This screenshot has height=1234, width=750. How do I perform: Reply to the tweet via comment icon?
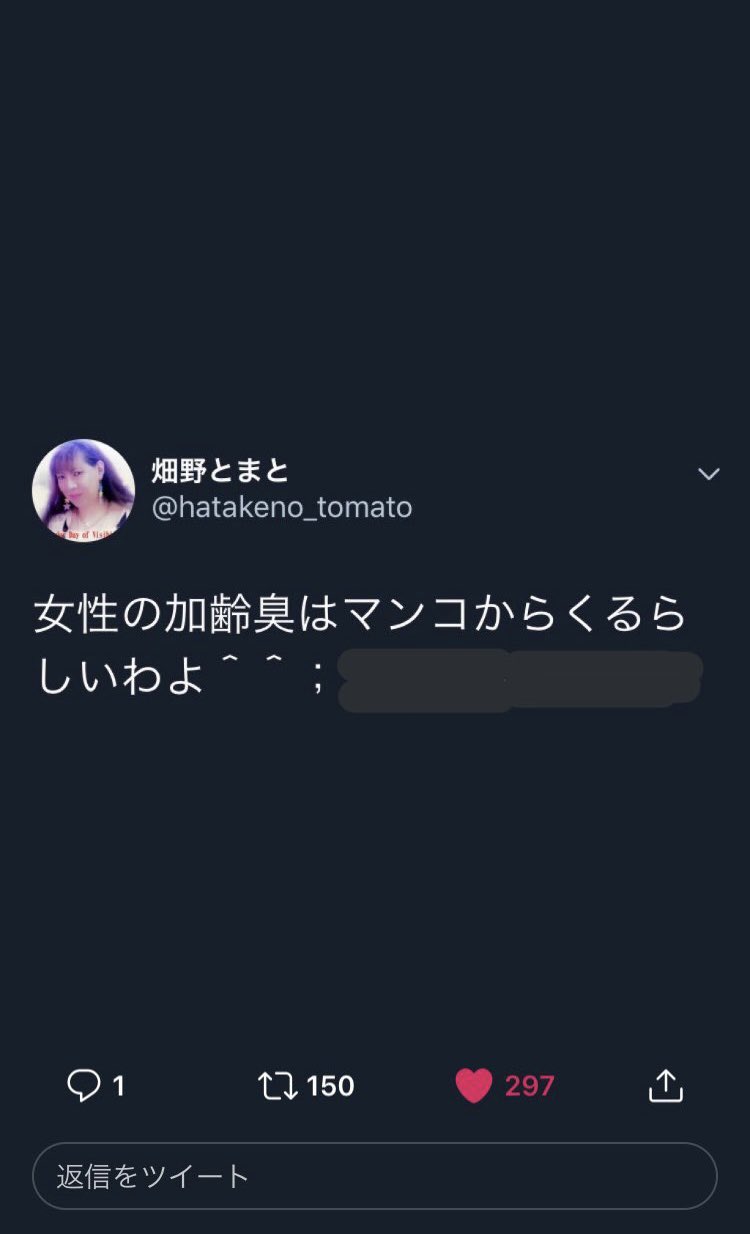(83, 1086)
